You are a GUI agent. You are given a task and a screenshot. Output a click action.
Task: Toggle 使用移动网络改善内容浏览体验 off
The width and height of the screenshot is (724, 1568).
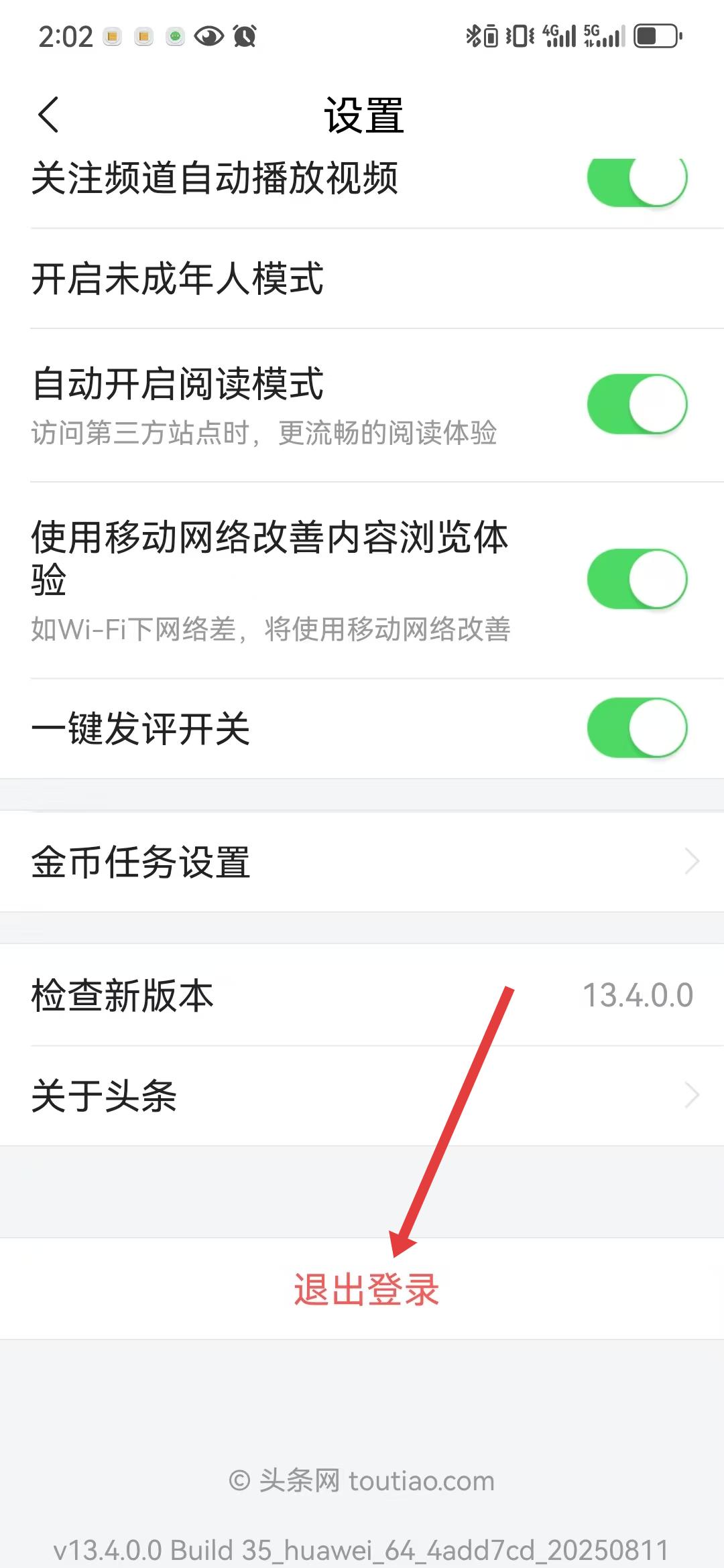point(637,579)
